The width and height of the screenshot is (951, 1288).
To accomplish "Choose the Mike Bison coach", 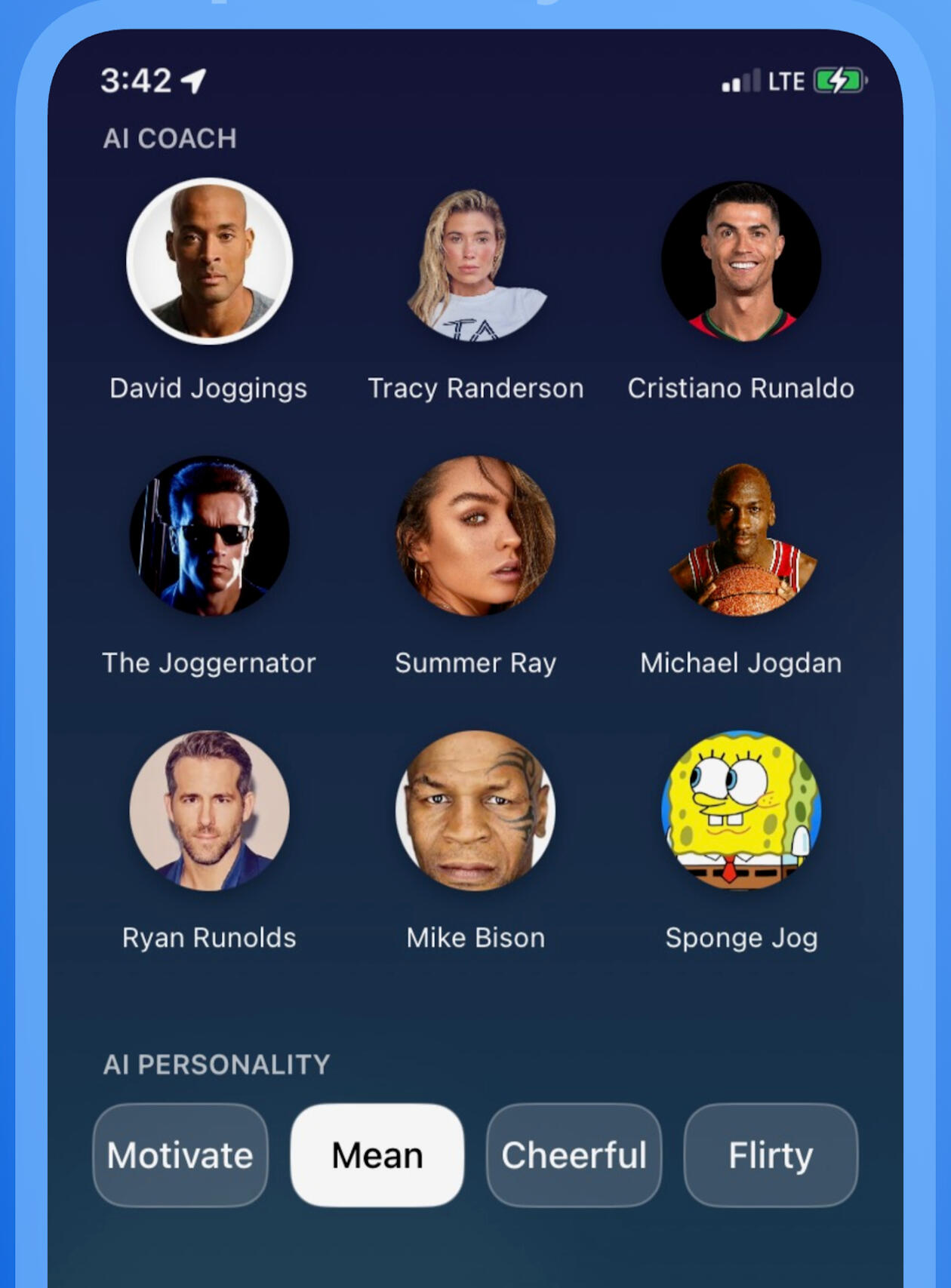I will 475,810.
